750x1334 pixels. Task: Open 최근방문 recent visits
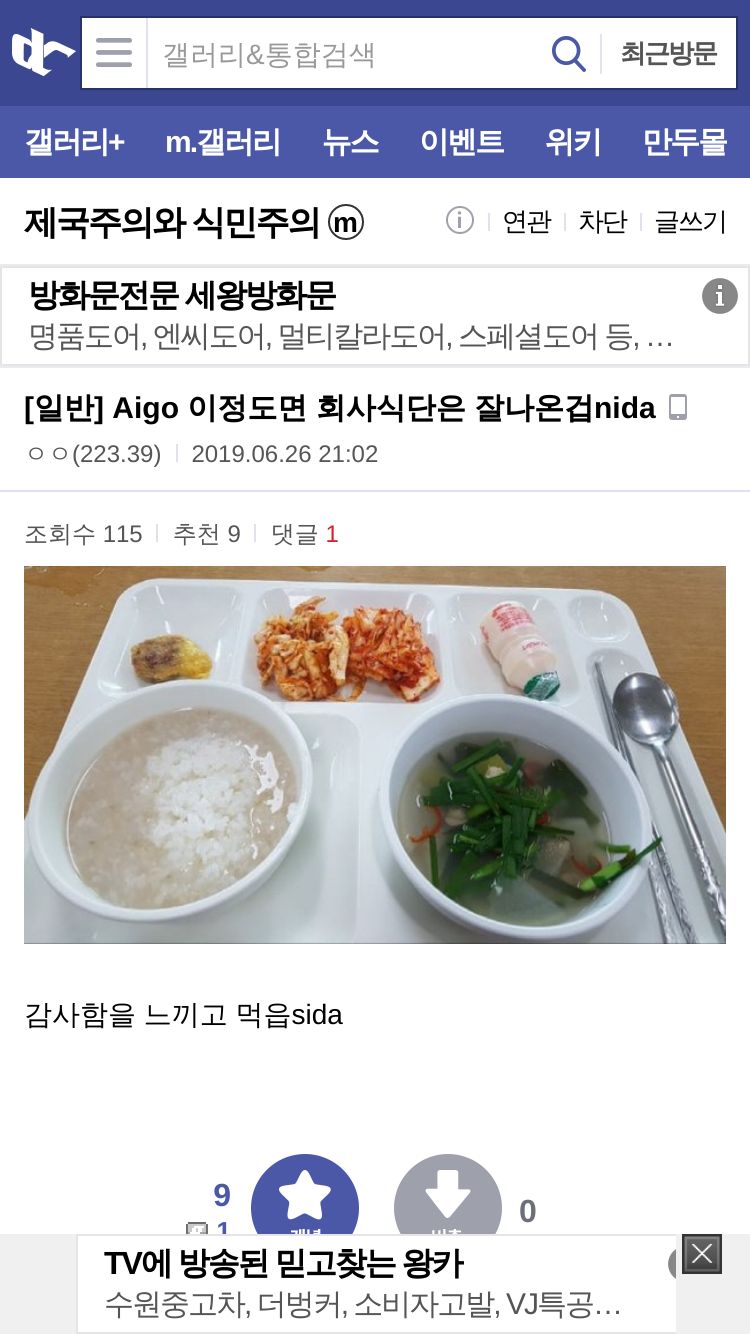(x=669, y=53)
